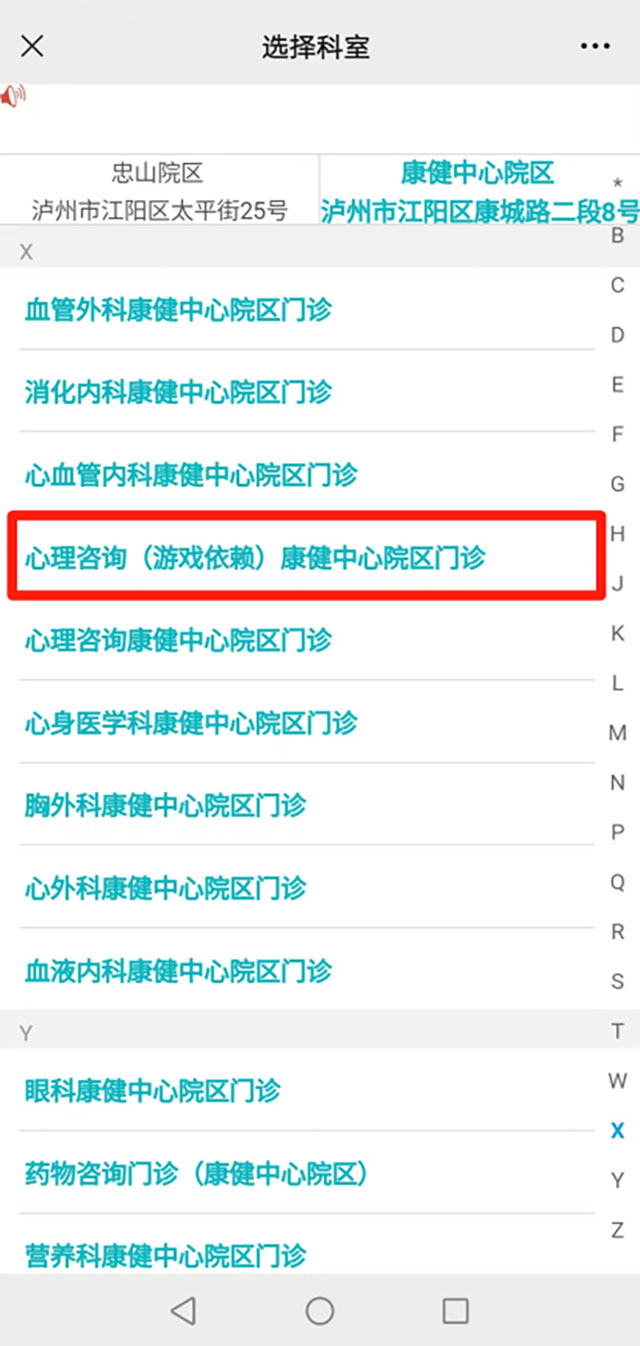
Task: Open 胸外科康健中心院区门诊
Action: [x=165, y=804]
